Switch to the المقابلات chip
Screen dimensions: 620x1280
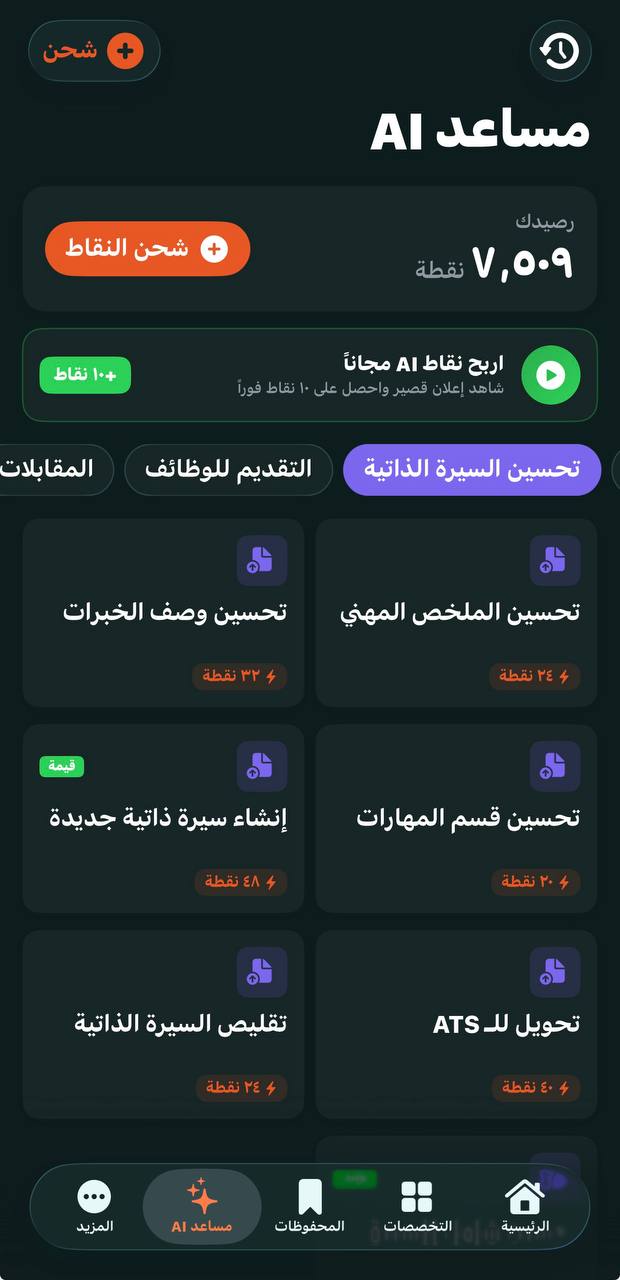click(50, 469)
